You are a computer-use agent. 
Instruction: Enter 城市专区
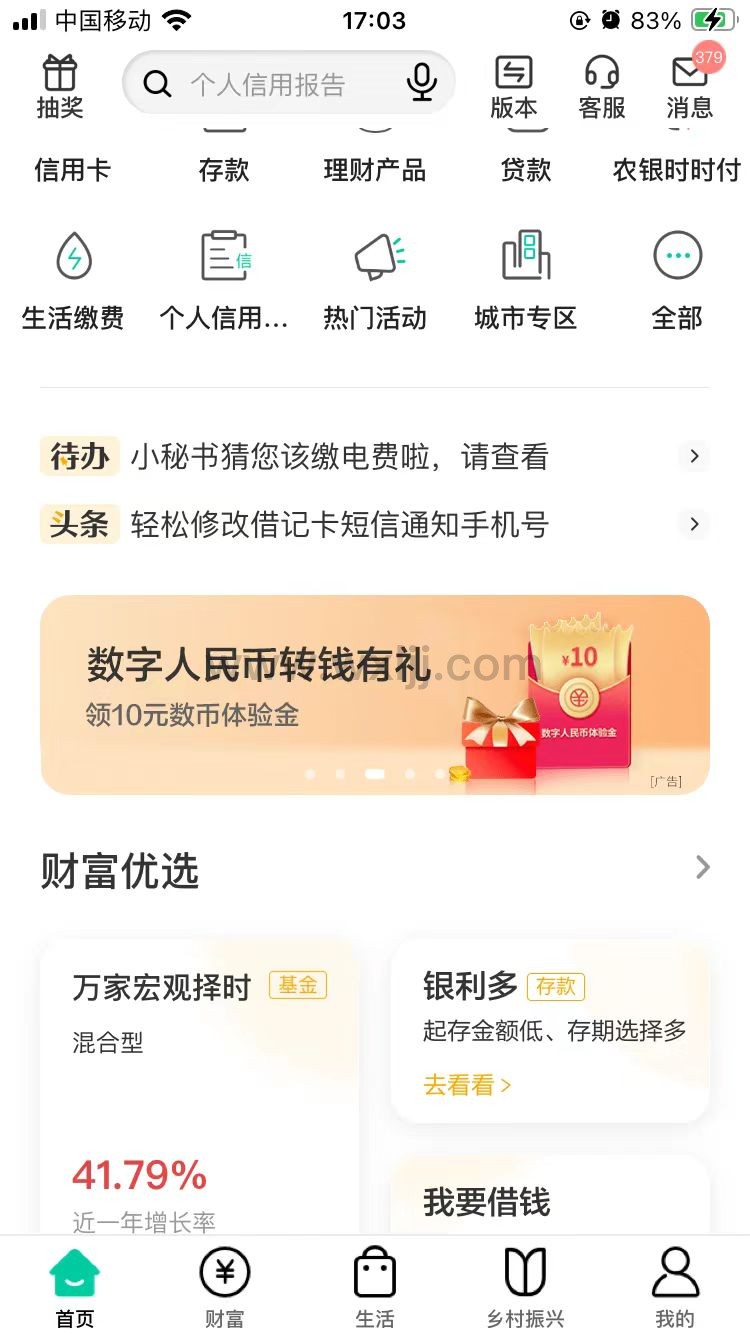point(526,280)
